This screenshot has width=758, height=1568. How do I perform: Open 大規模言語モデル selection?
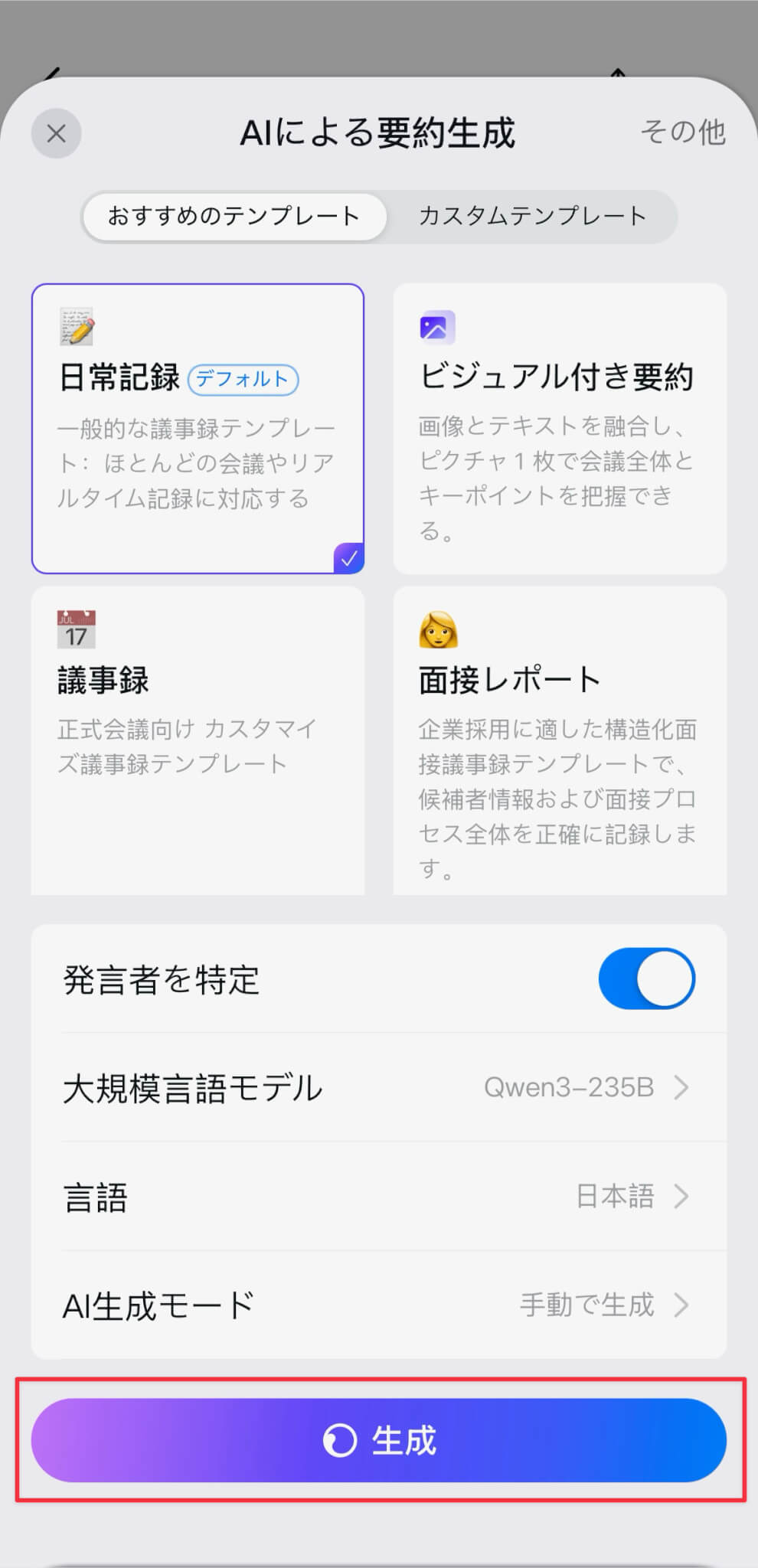(x=378, y=1088)
